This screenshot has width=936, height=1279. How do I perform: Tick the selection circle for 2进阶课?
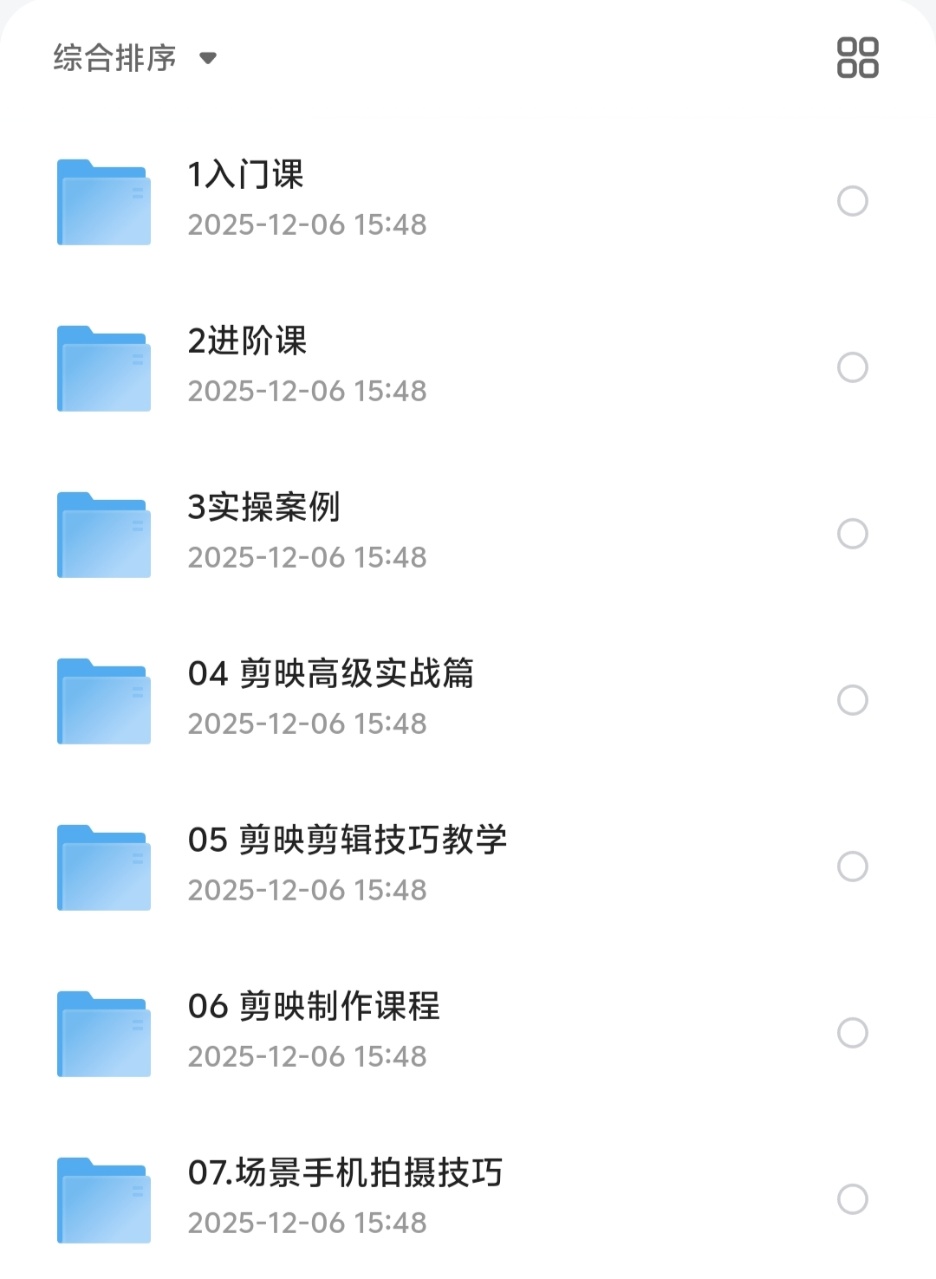click(x=852, y=368)
